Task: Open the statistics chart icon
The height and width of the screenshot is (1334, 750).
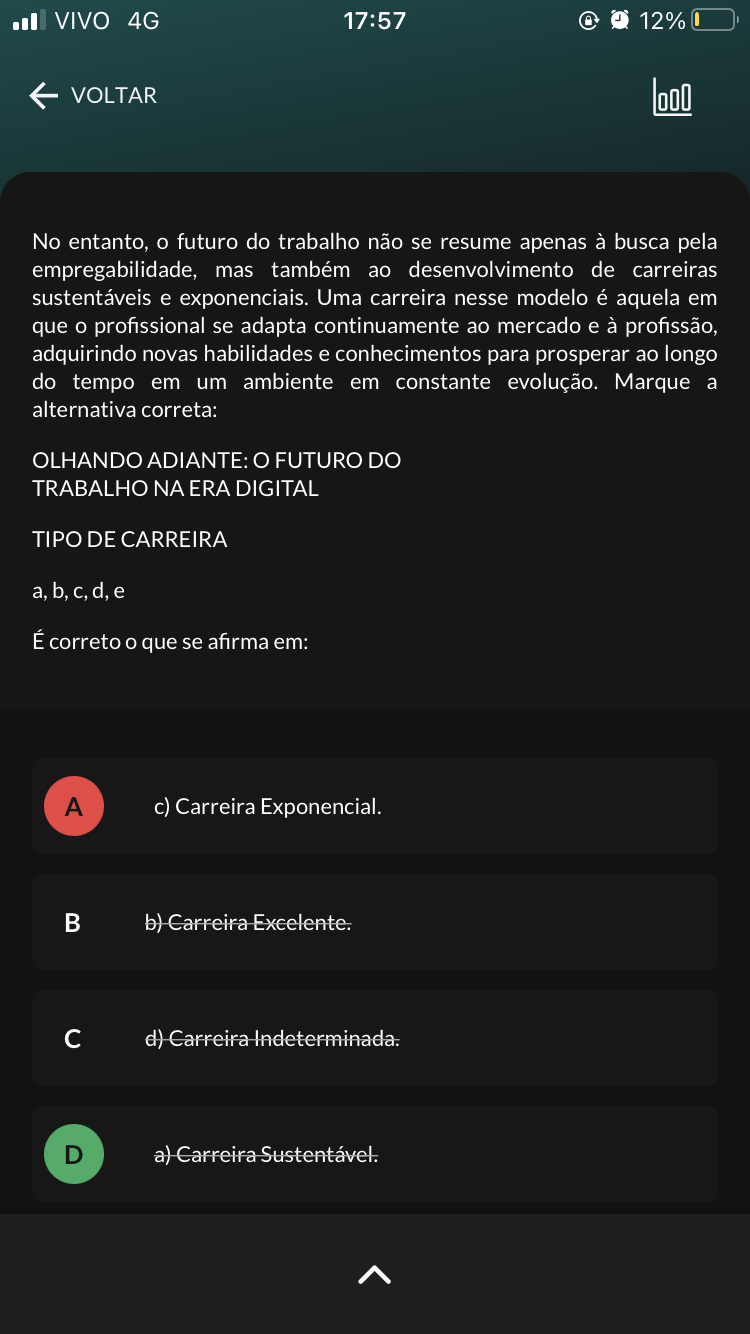Action: [x=672, y=97]
